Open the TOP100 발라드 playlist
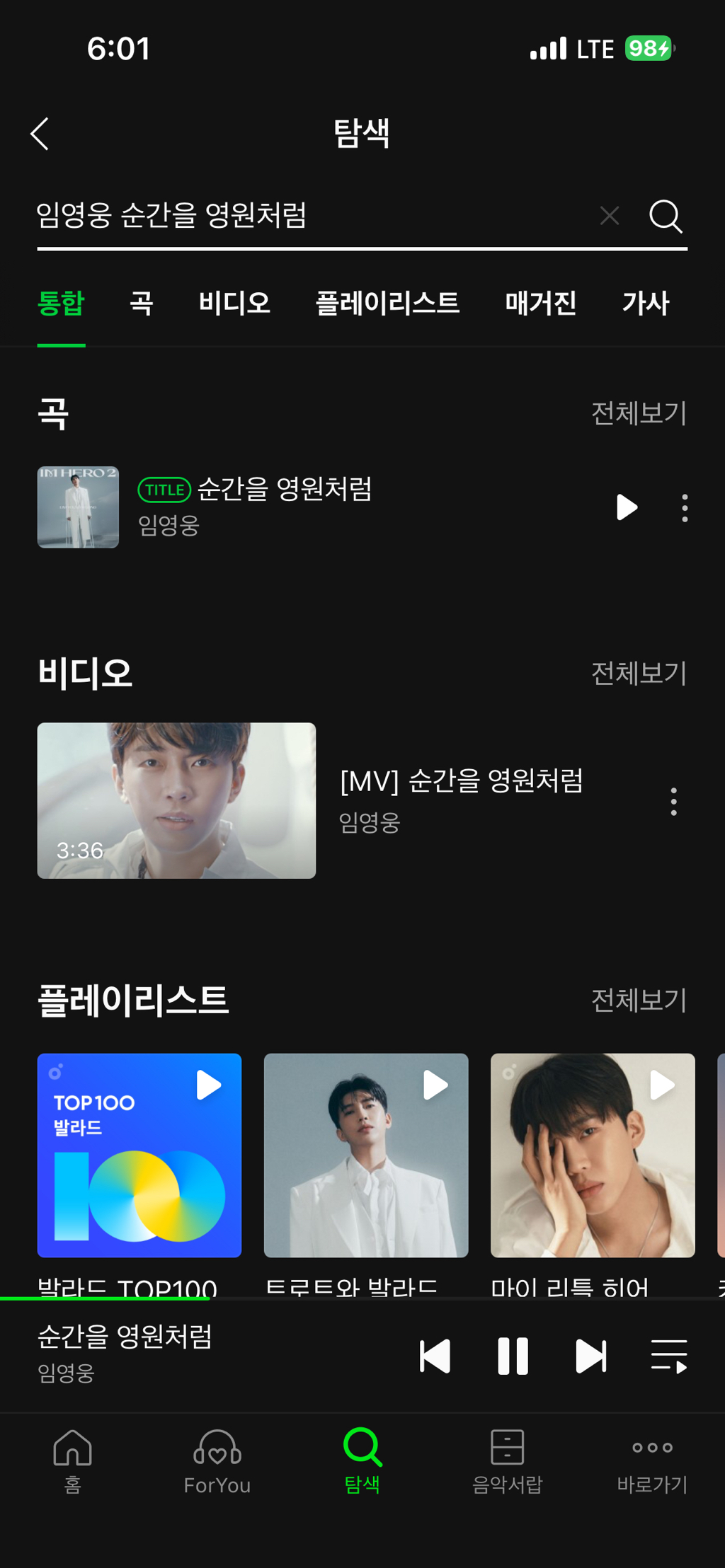Viewport: 725px width, 1568px height. [139, 1155]
